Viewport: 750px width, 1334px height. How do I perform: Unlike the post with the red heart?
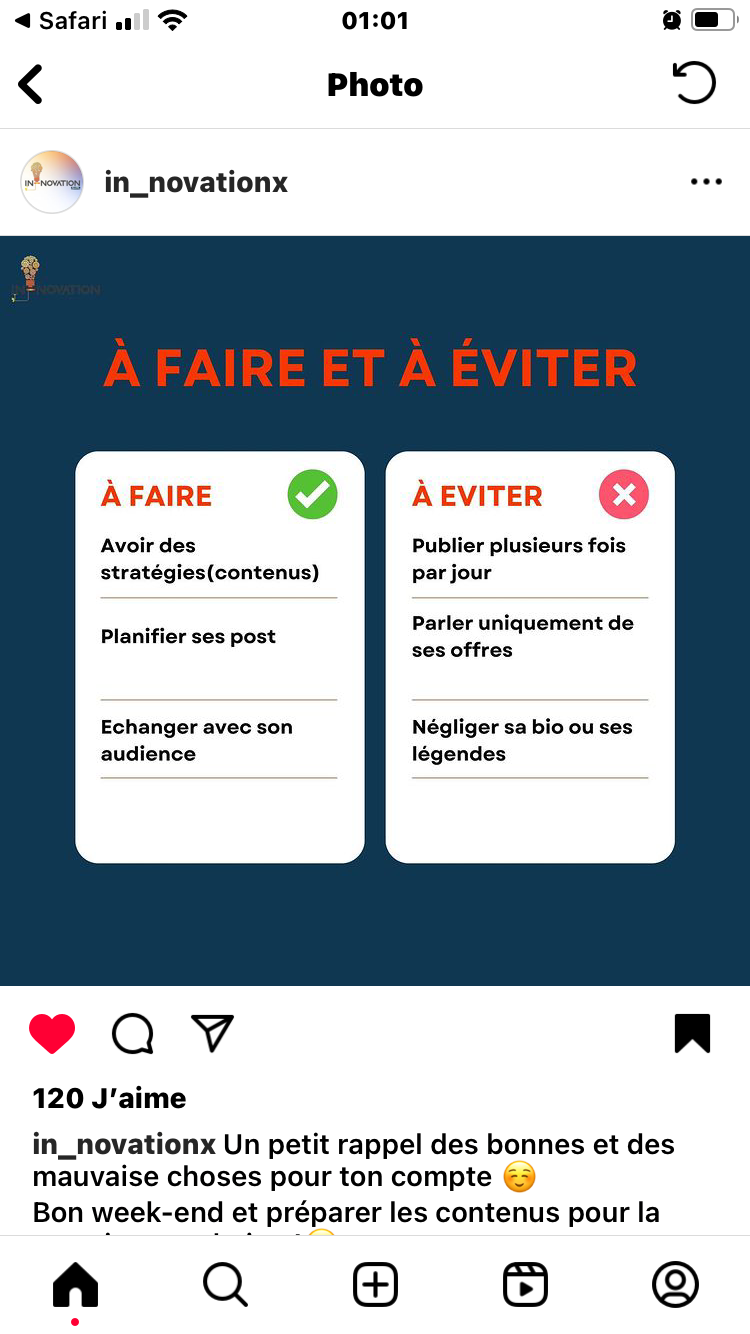point(52,1034)
